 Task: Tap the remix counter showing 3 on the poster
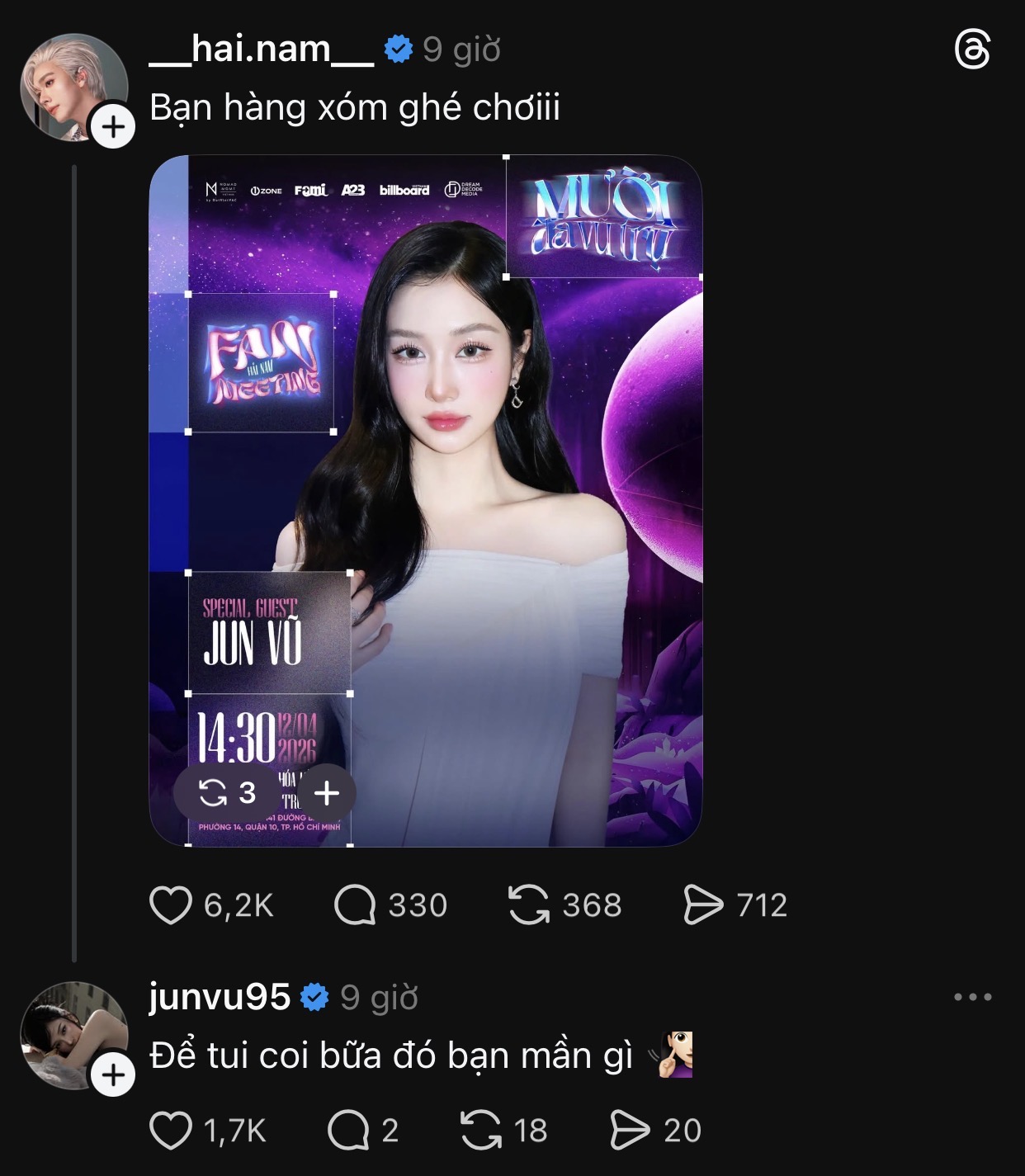click(x=228, y=793)
